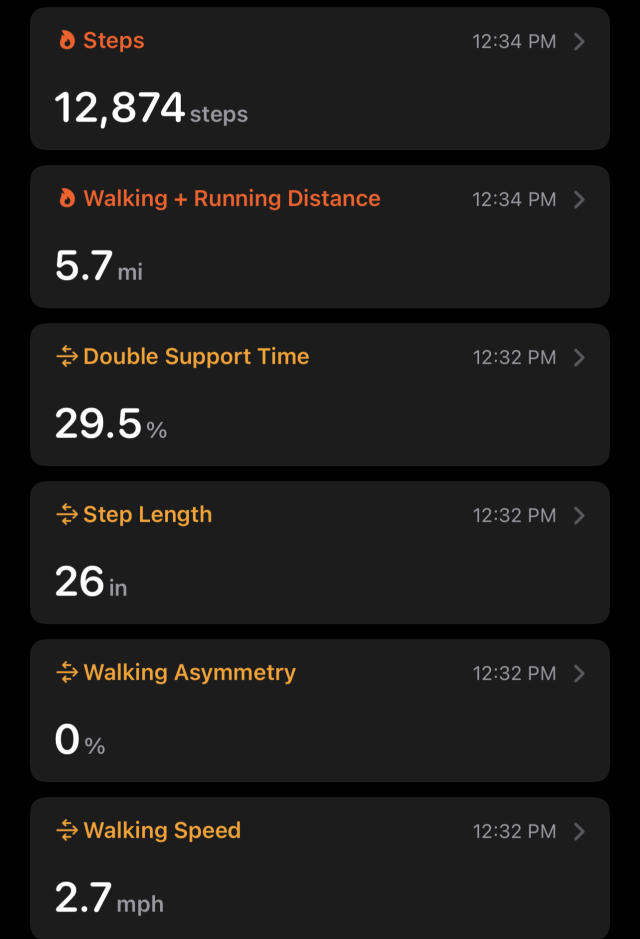Open Walking Asymmetry details
Image resolution: width=640 pixels, height=939 pixels.
coord(319,710)
